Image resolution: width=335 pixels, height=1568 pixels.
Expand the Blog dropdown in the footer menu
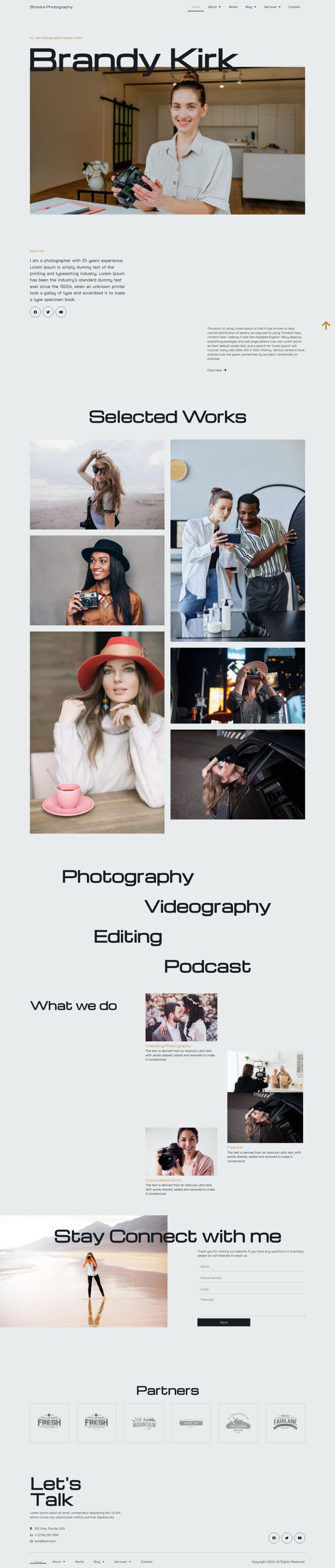[98, 1561]
